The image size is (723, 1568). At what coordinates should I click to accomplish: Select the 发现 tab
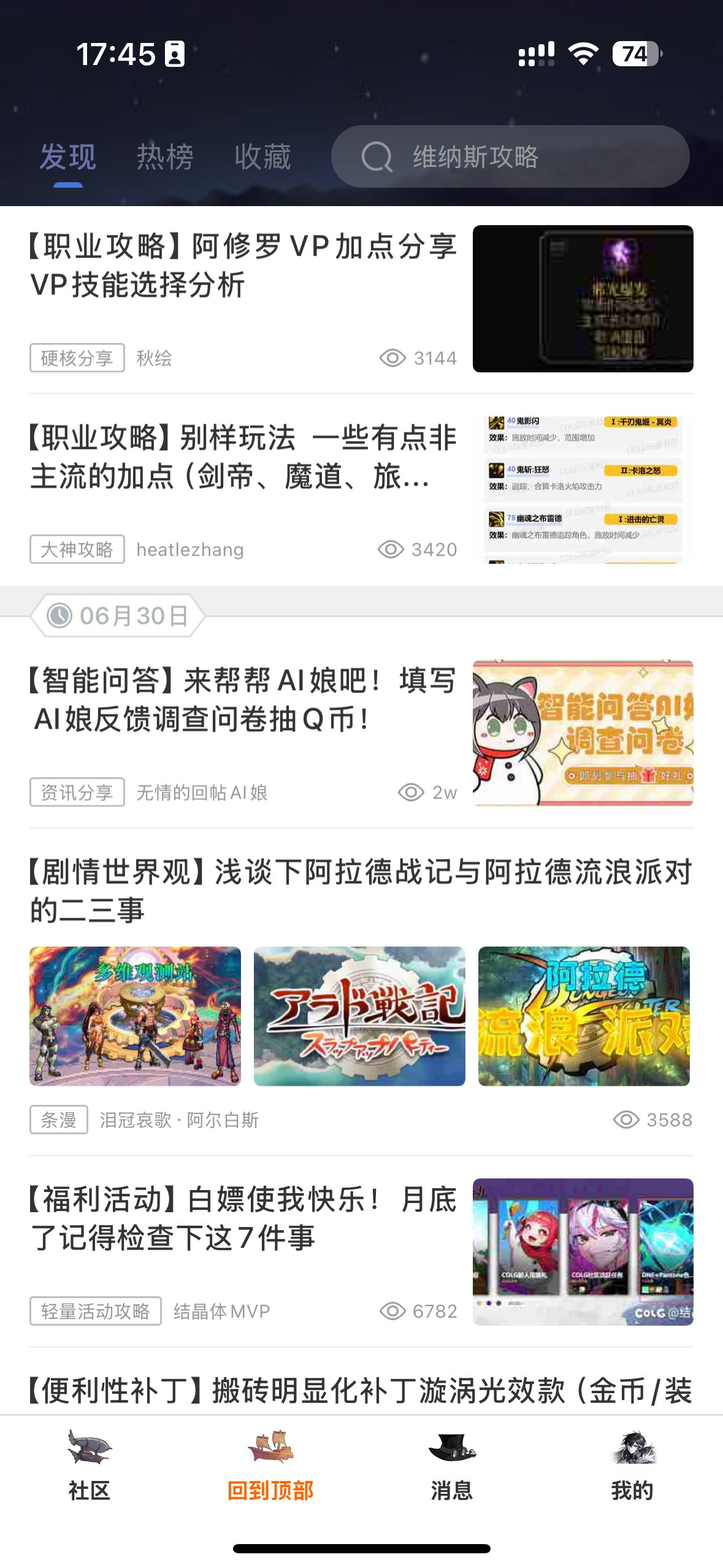tap(67, 157)
